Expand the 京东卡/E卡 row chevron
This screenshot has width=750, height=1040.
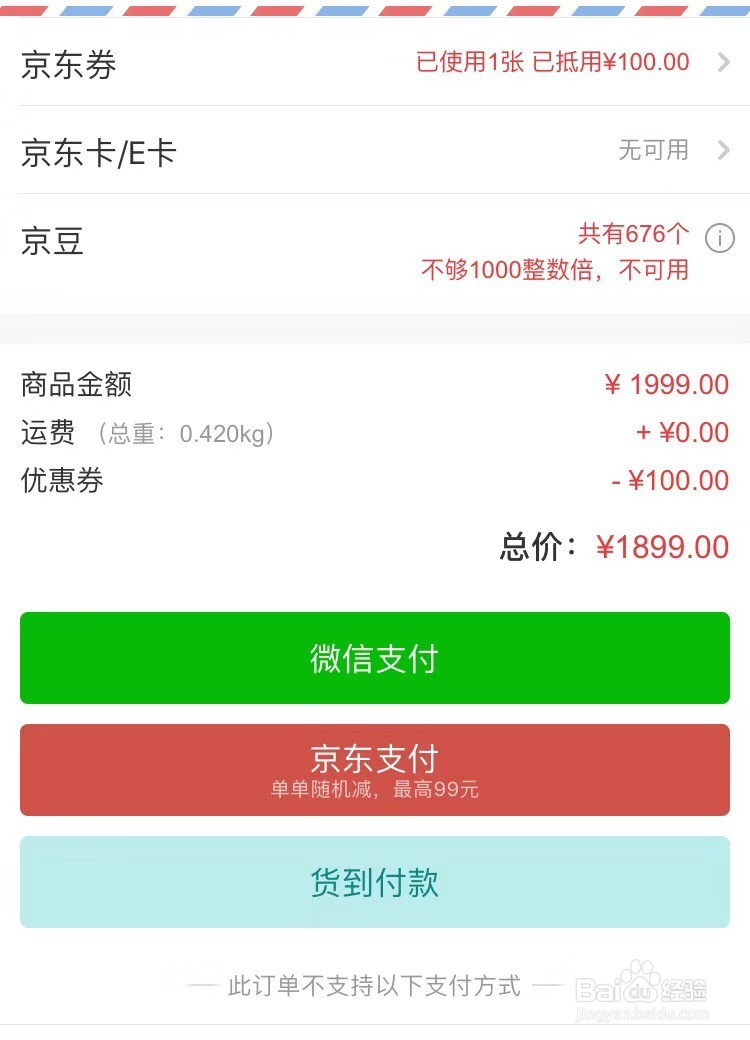724,151
